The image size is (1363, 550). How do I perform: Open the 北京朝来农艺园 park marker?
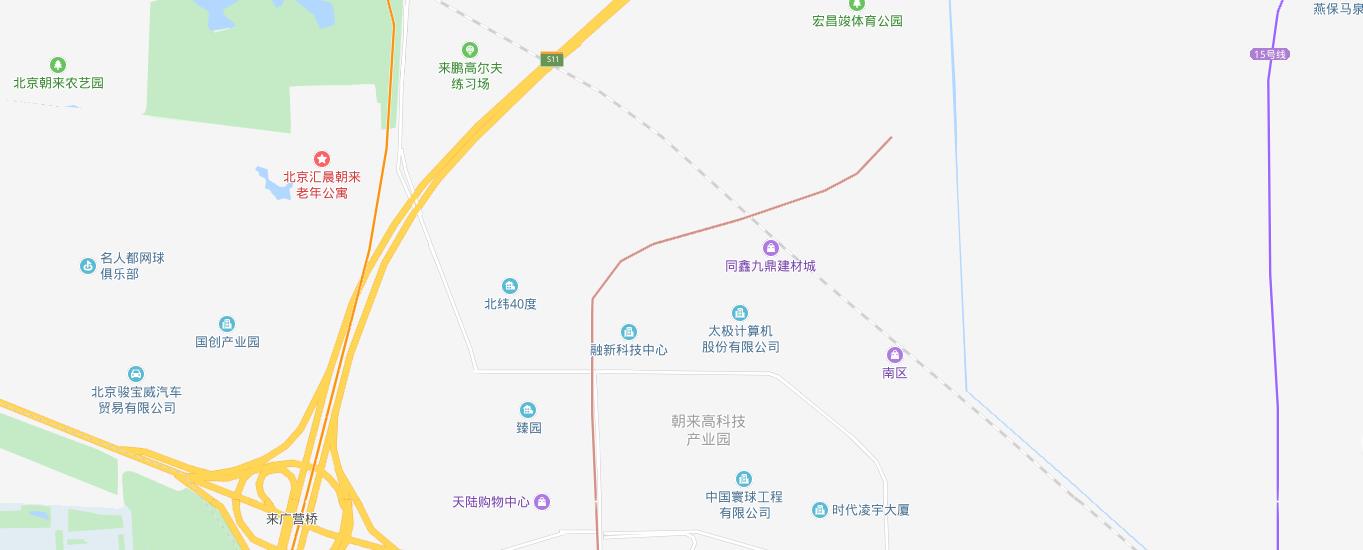coord(58,65)
